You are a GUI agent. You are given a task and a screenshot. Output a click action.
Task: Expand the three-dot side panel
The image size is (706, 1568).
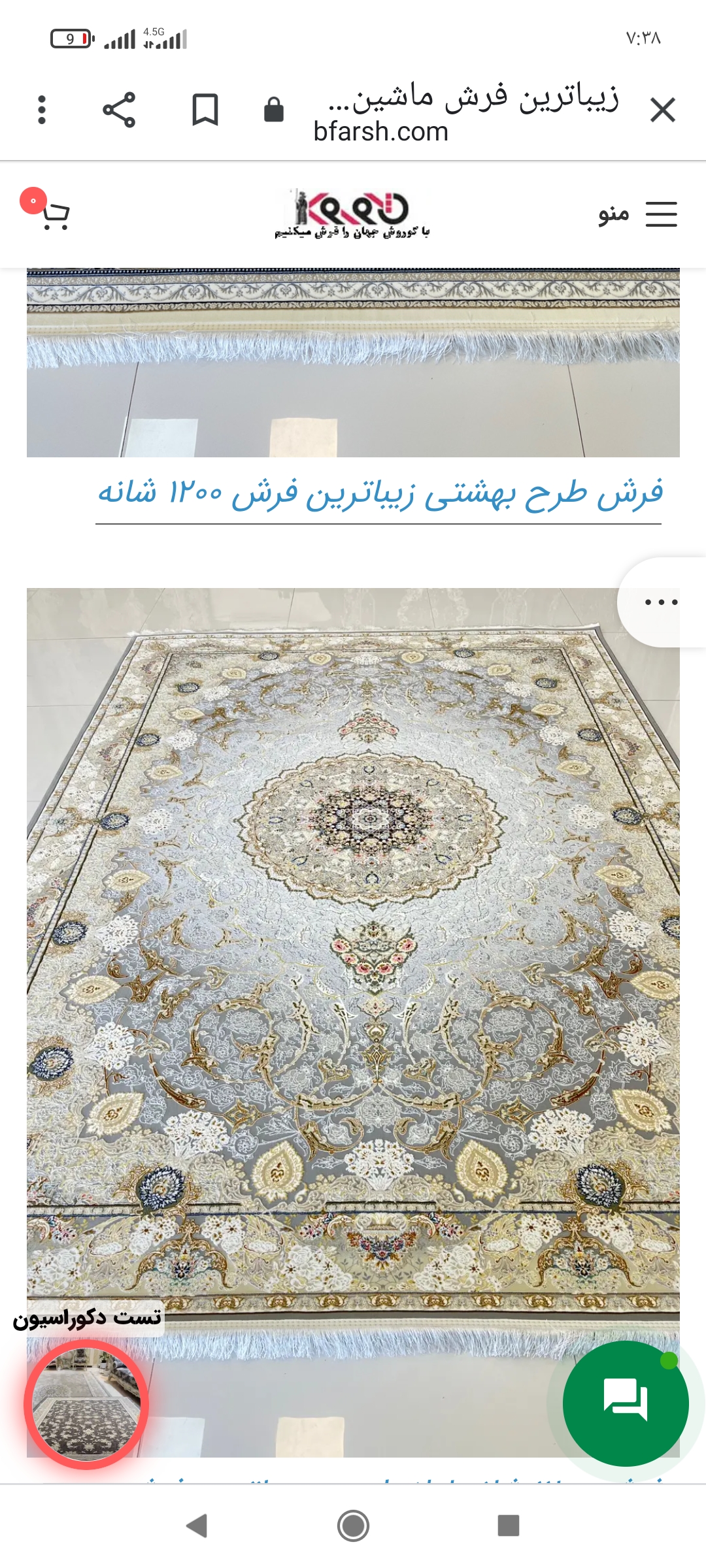(661, 602)
